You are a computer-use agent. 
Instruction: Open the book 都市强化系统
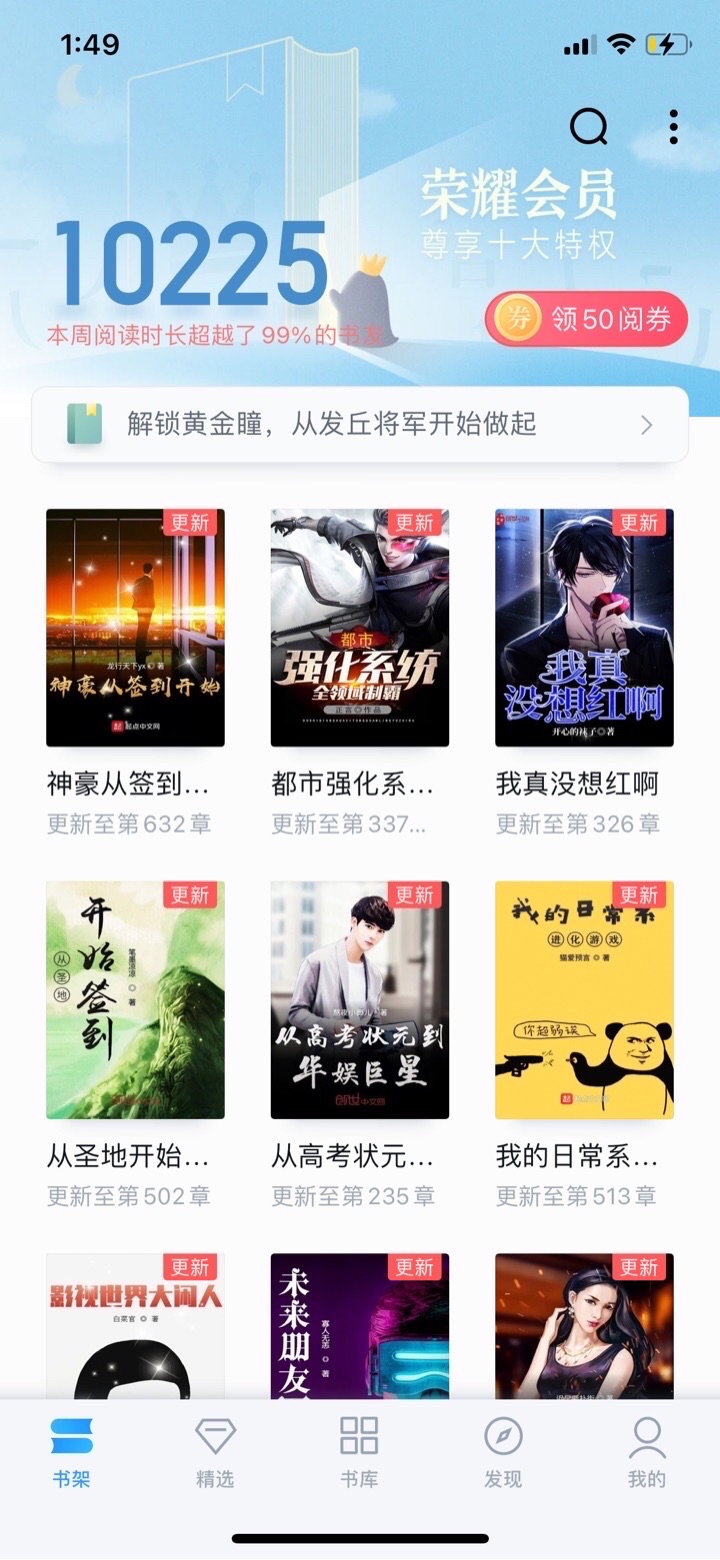pyautogui.click(x=360, y=628)
